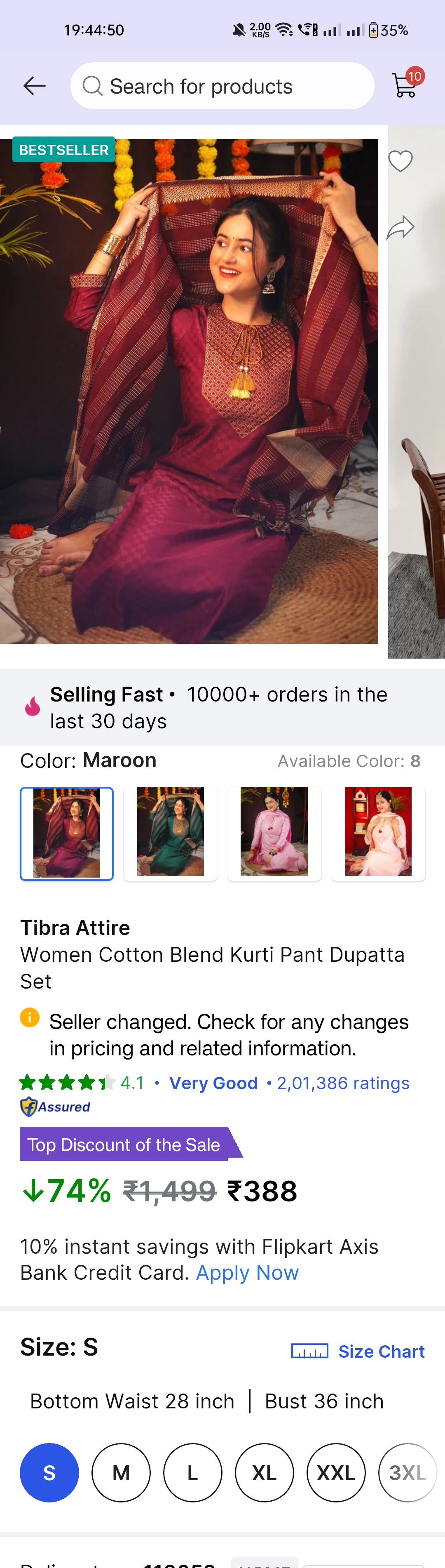Pick size 3XL
The height and width of the screenshot is (1568, 445).
[x=407, y=1472]
